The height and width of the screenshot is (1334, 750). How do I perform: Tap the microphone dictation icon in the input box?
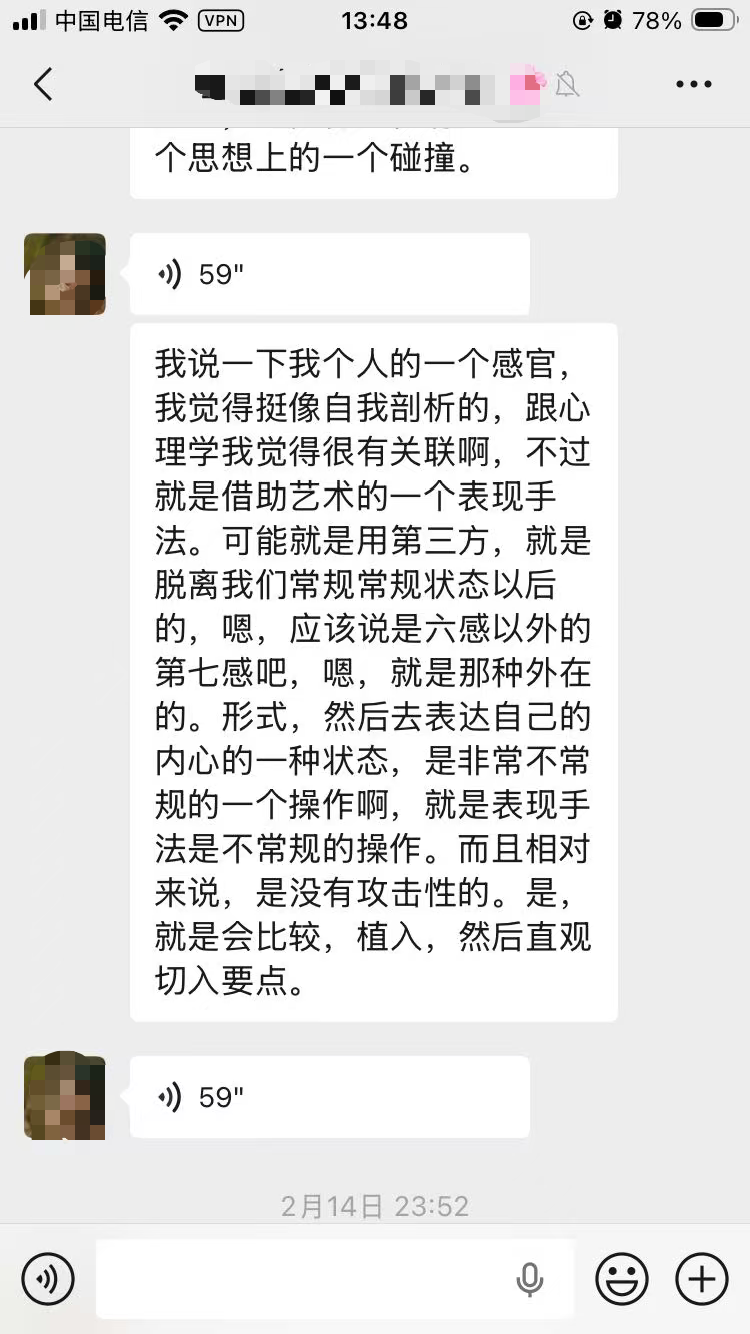[529, 1279]
